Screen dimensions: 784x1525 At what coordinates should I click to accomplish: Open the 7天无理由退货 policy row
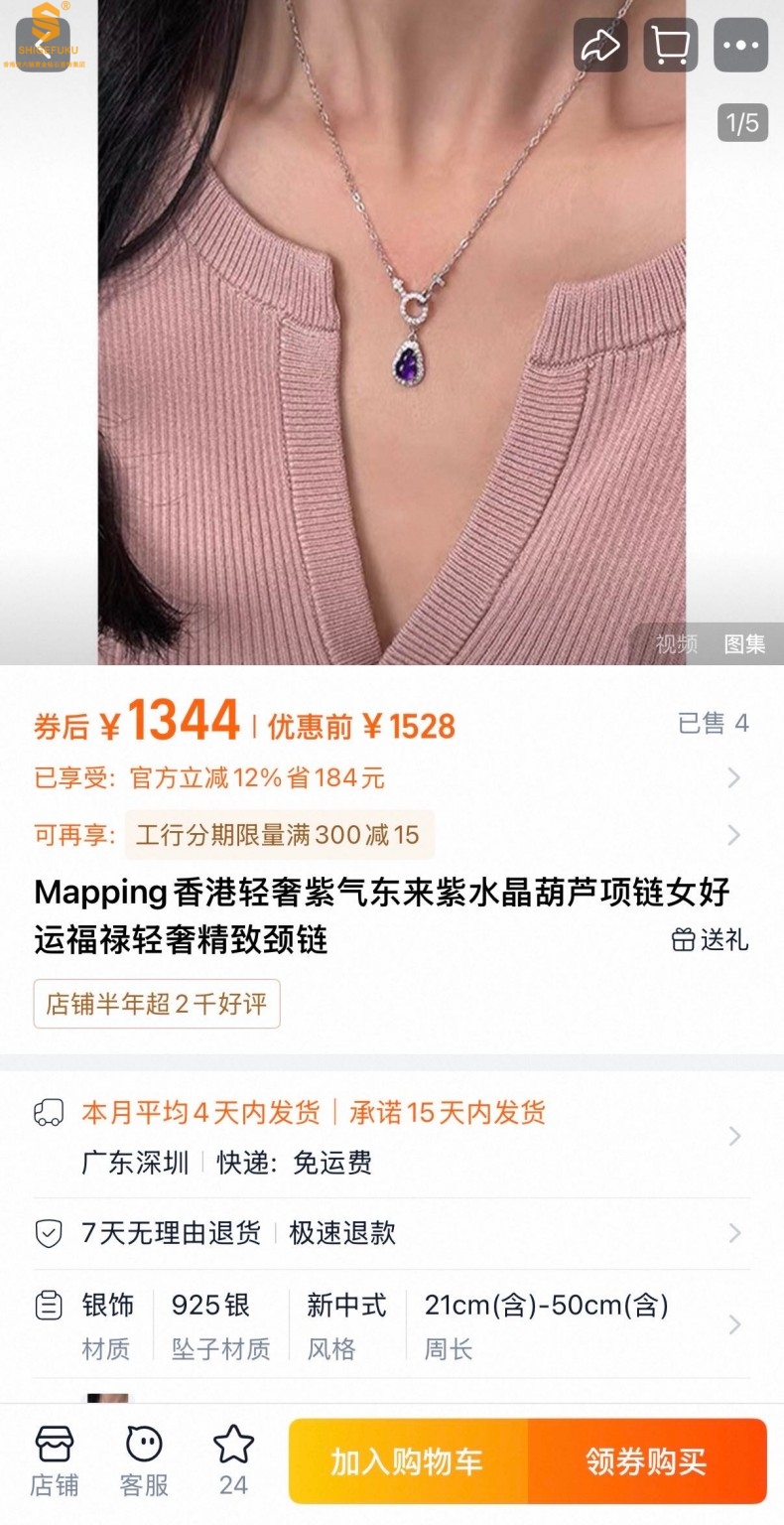(x=391, y=1233)
